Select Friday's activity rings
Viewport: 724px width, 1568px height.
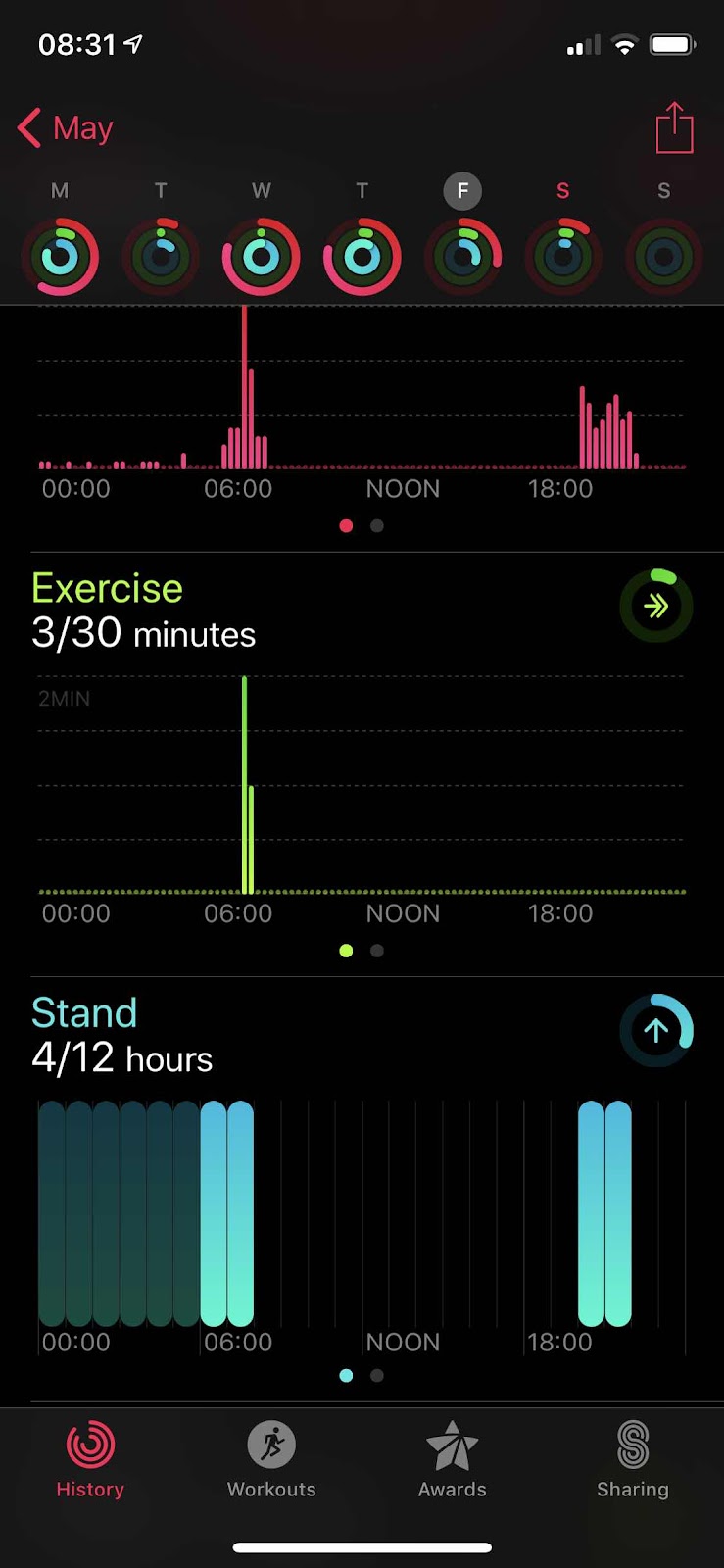(x=462, y=257)
